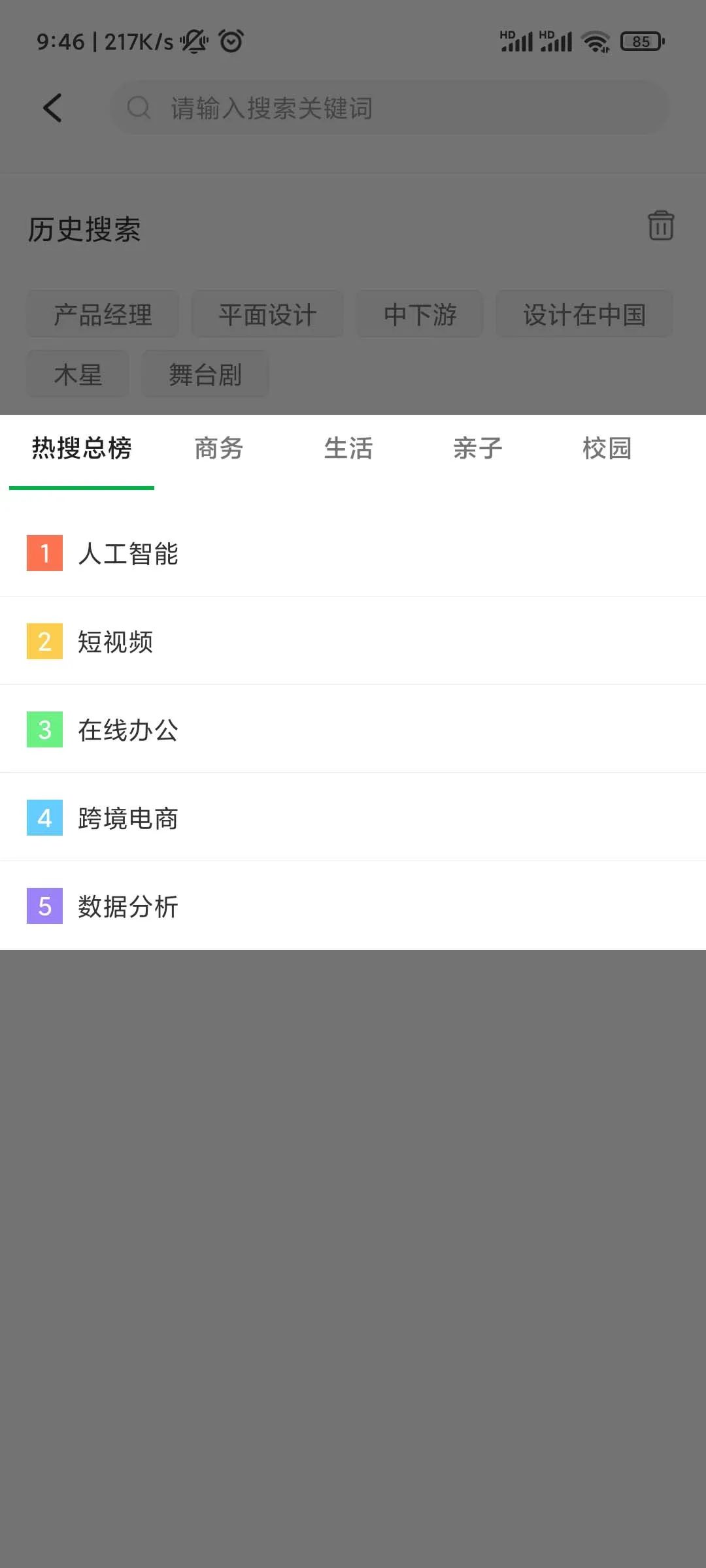Switch to the 校园 tab
Image resolution: width=706 pixels, height=1568 pixels.
pos(607,449)
